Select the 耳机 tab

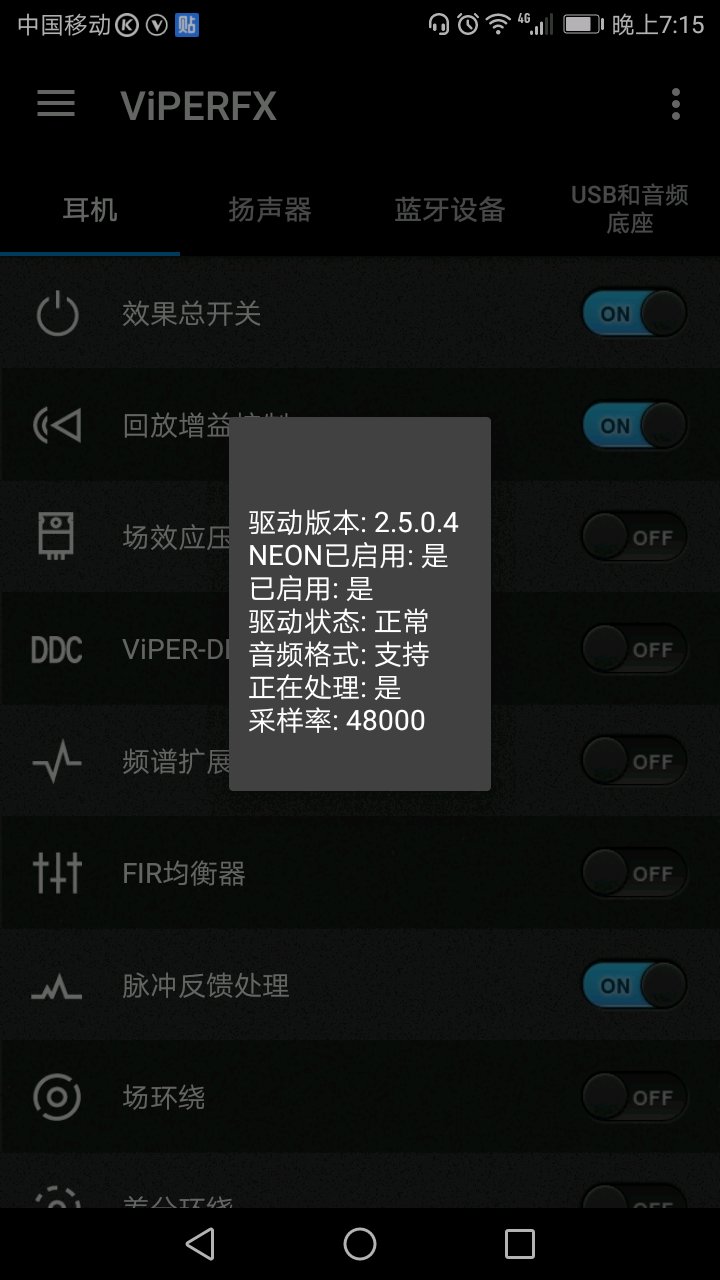click(90, 209)
